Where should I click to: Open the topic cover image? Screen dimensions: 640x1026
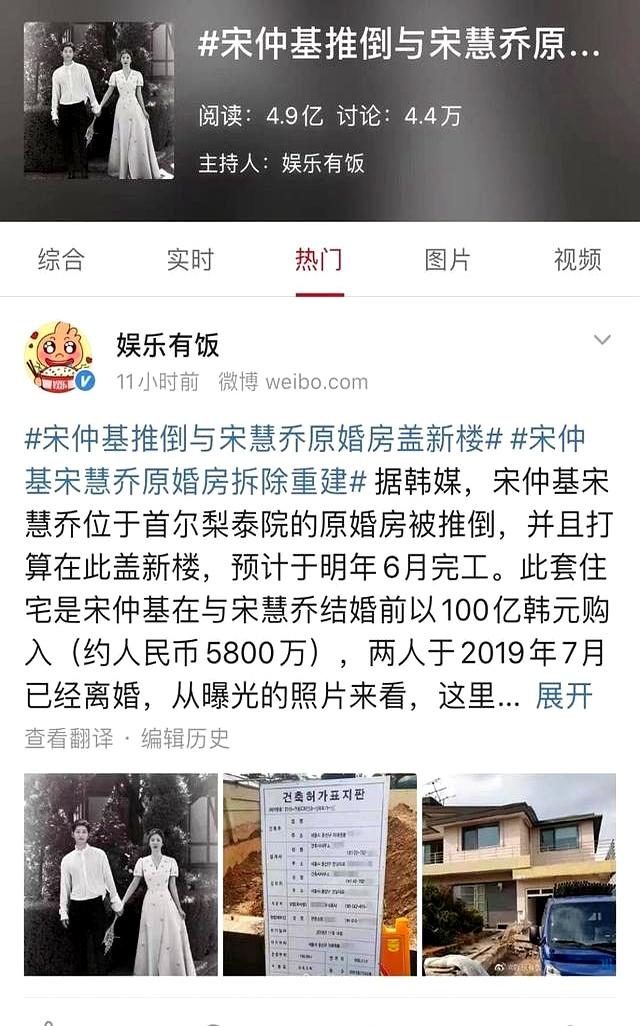pyautogui.click(x=99, y=100)
